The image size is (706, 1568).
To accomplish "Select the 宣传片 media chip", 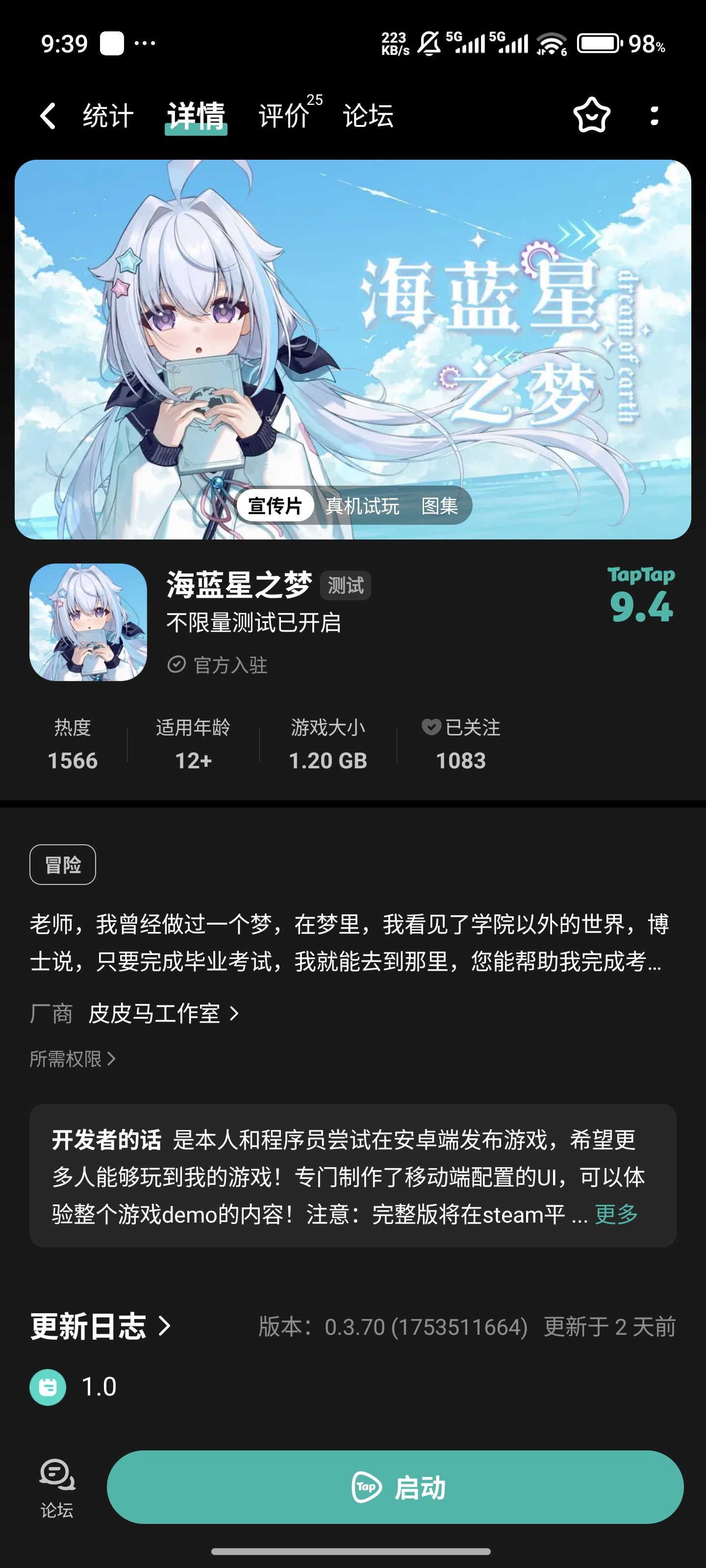I will 276,505.
